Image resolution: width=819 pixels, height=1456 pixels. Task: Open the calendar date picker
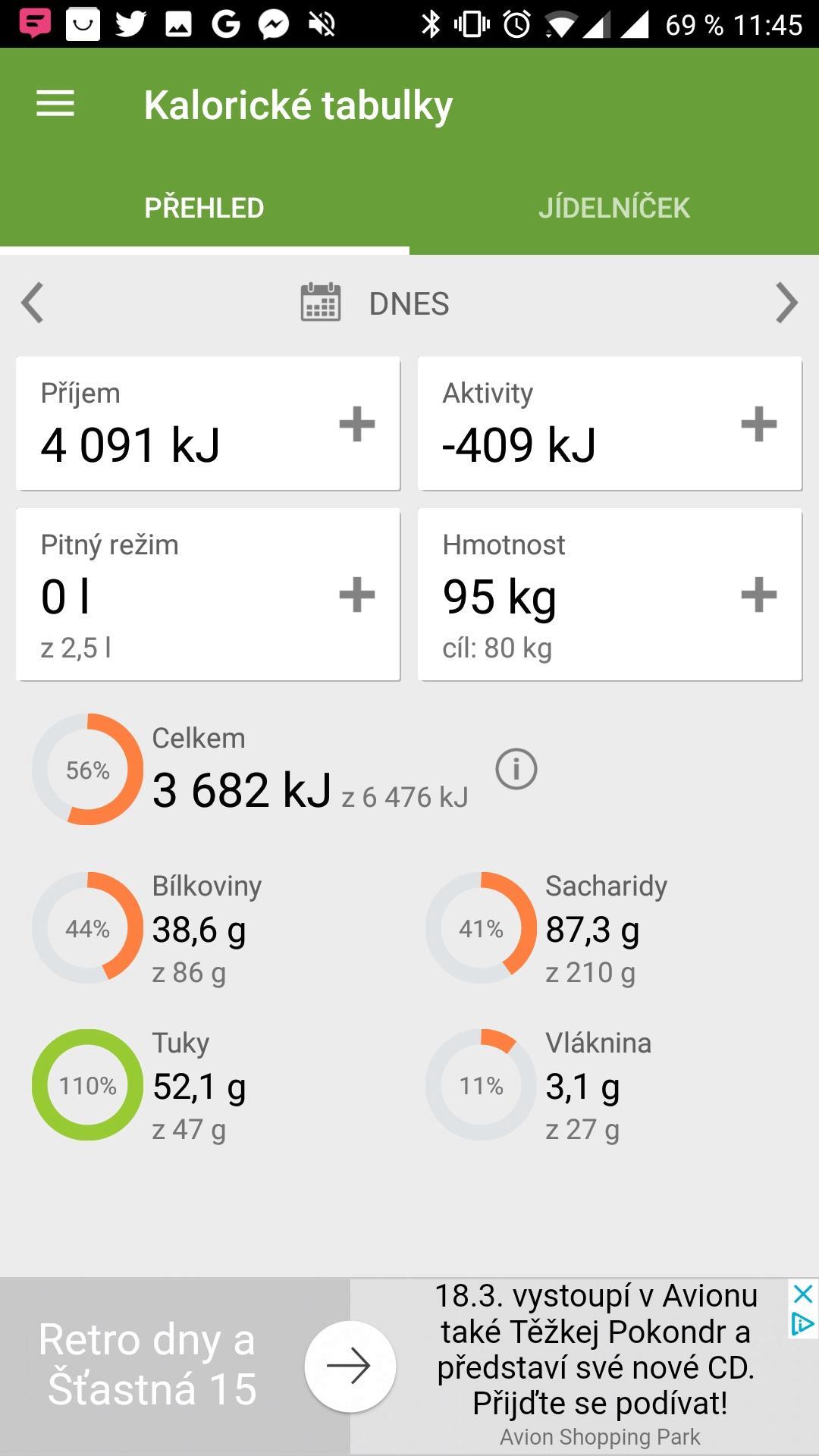point(321,303)
